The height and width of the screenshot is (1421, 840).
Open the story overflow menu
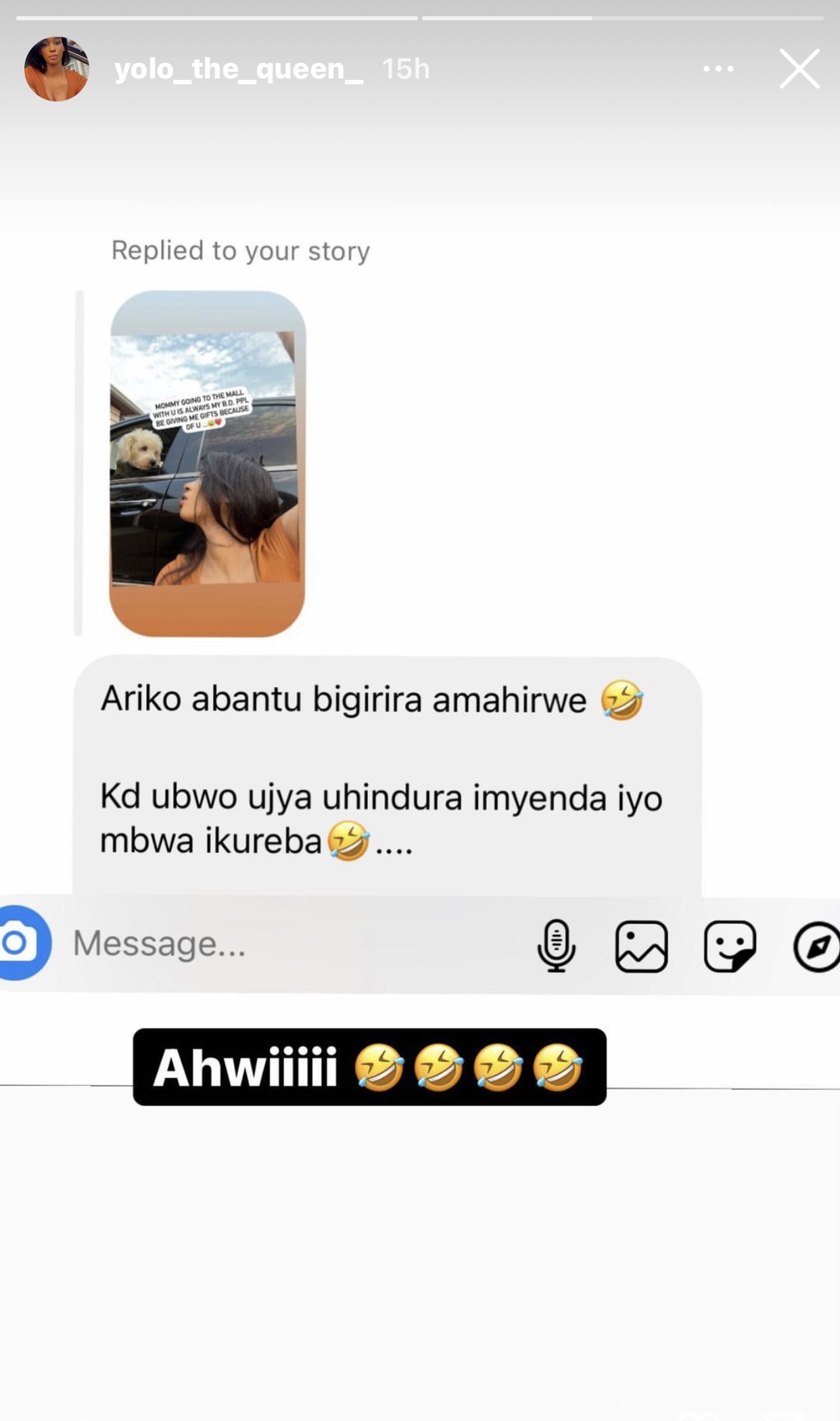718,68
